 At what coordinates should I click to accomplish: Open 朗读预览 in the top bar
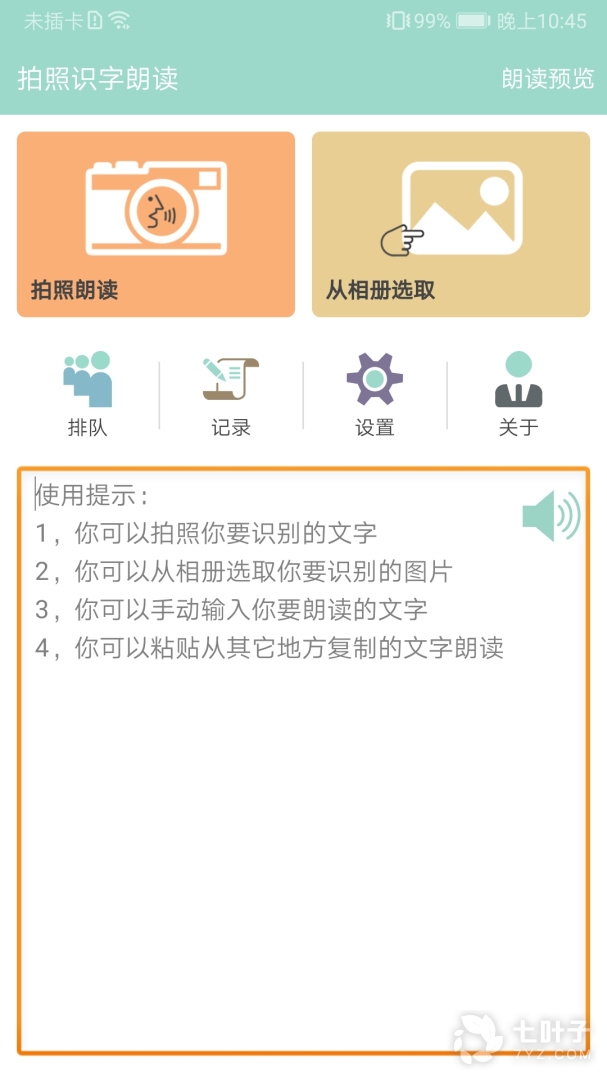tap(547, 79)
